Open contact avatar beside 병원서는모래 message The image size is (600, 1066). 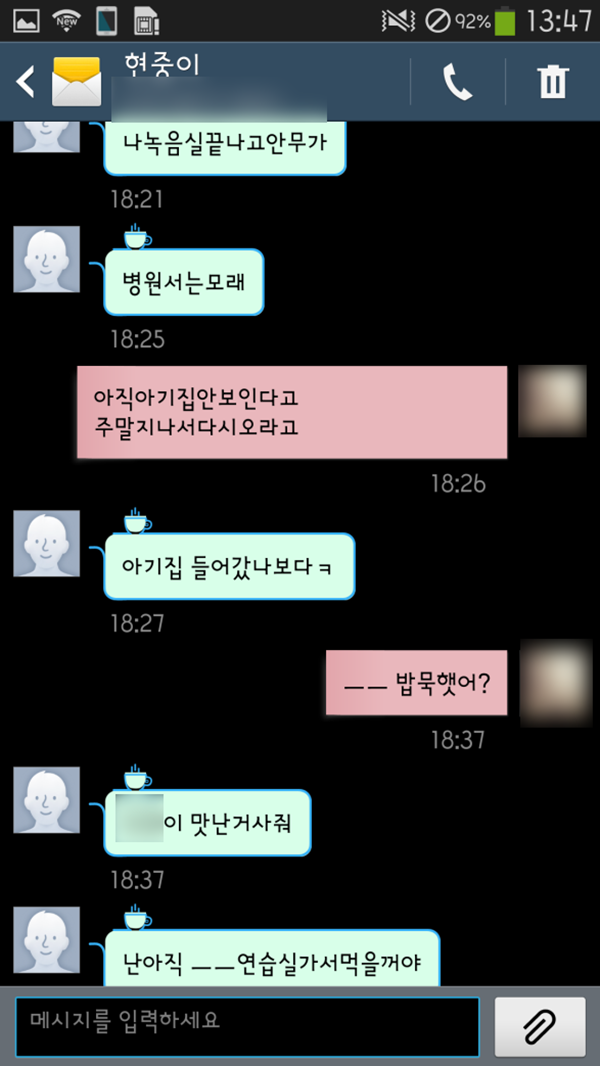46,259
